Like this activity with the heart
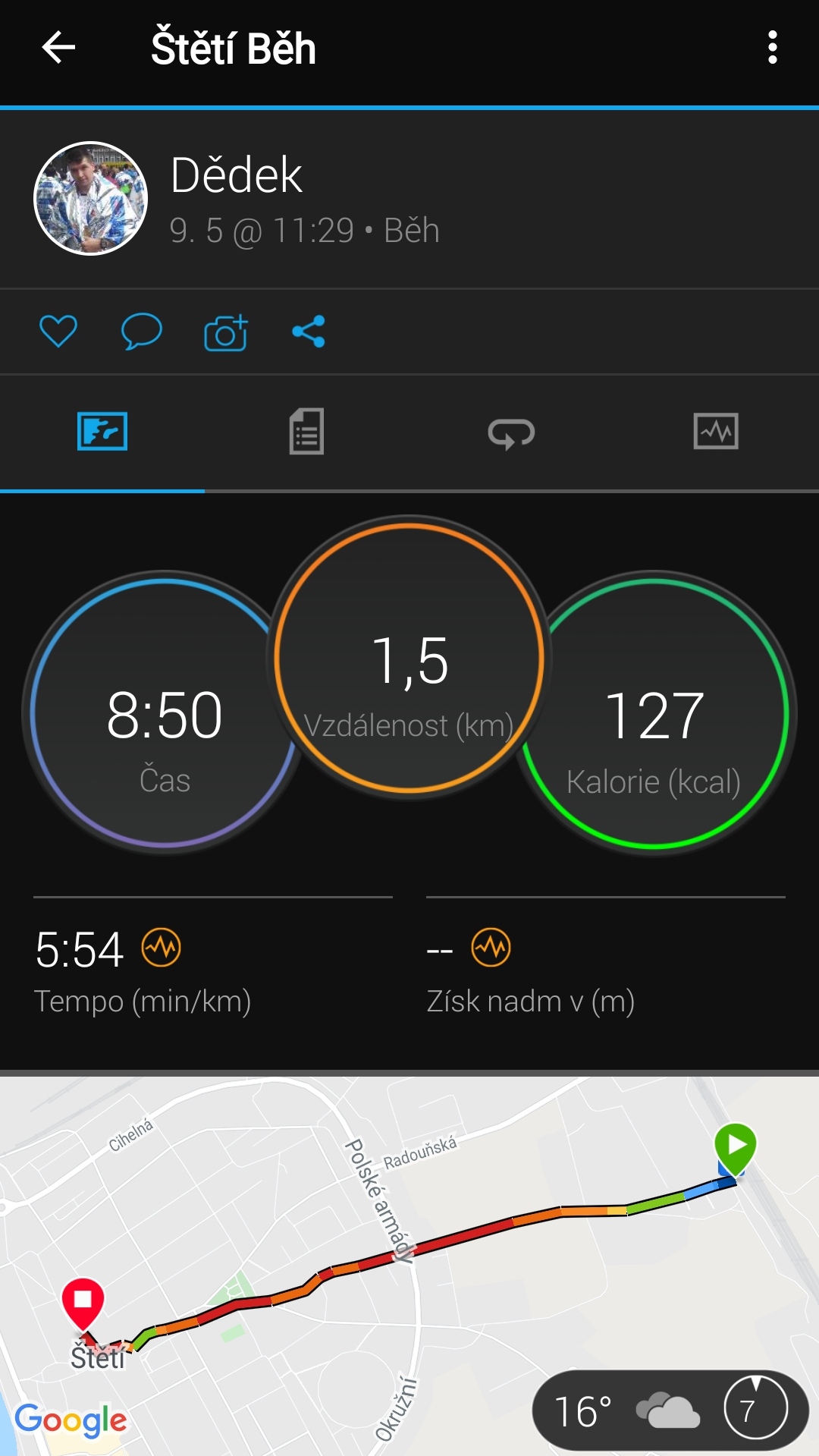This screenshot has width=819, height=1456. 58,332
